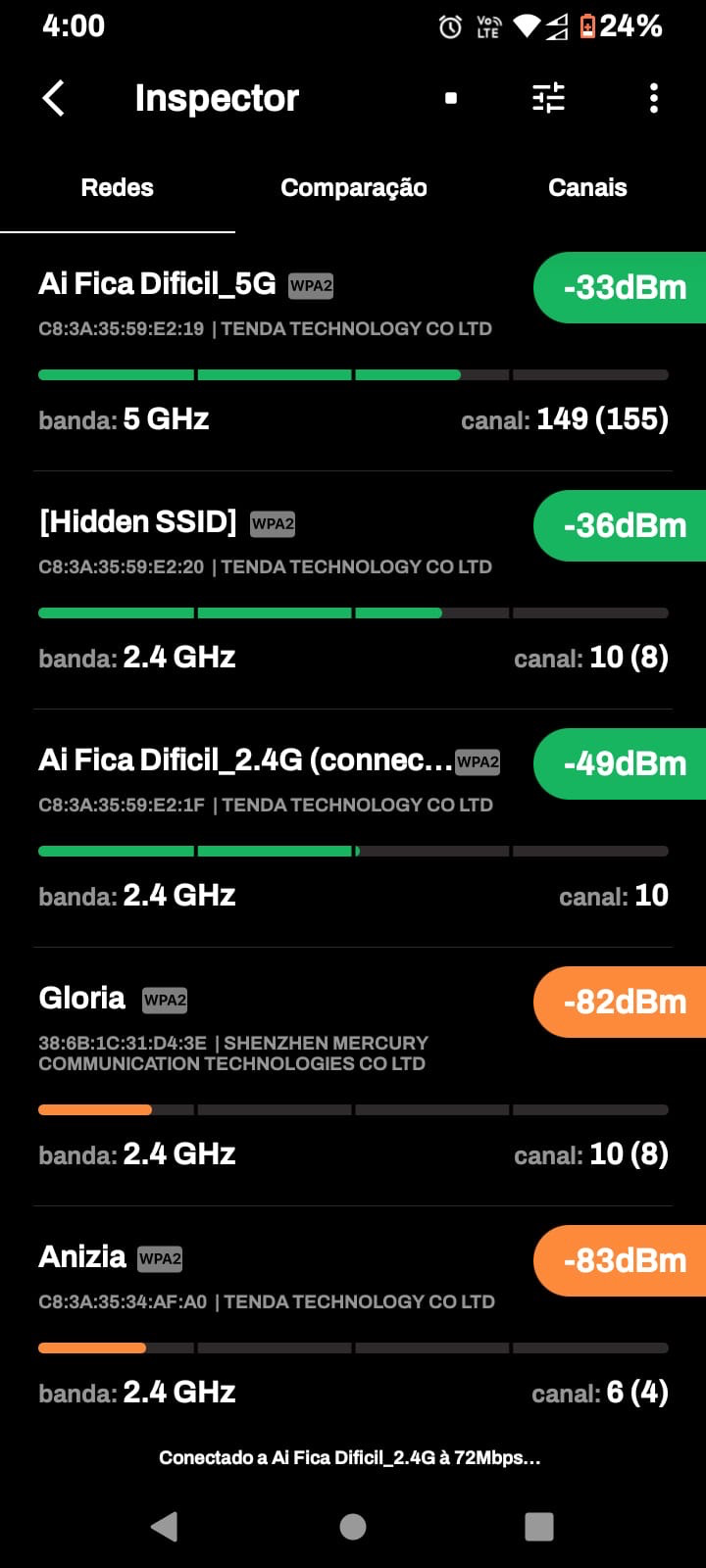
Task: Switch to the Comparação tab
Action: coord(353,188)
